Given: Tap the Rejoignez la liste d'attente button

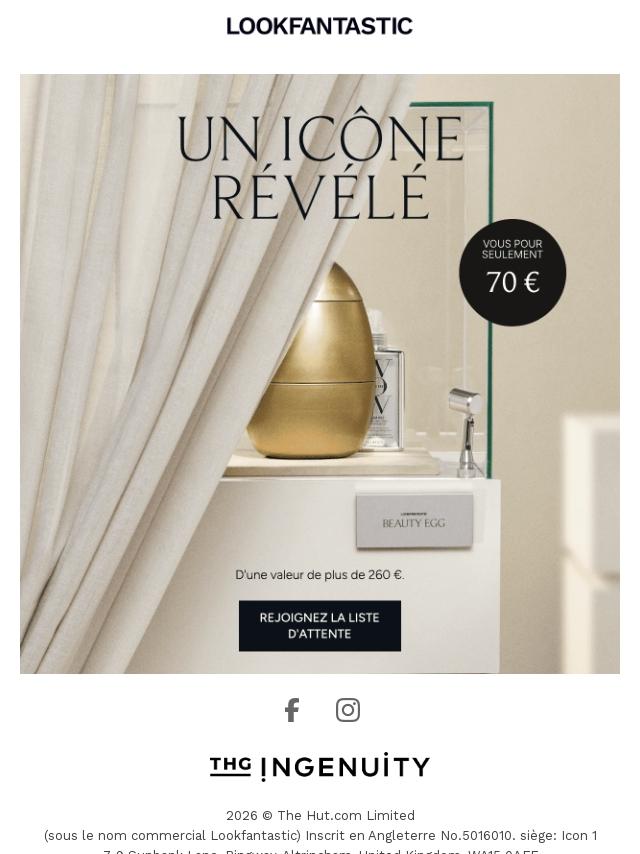Looking at the screenshot, I should point(320,626).
